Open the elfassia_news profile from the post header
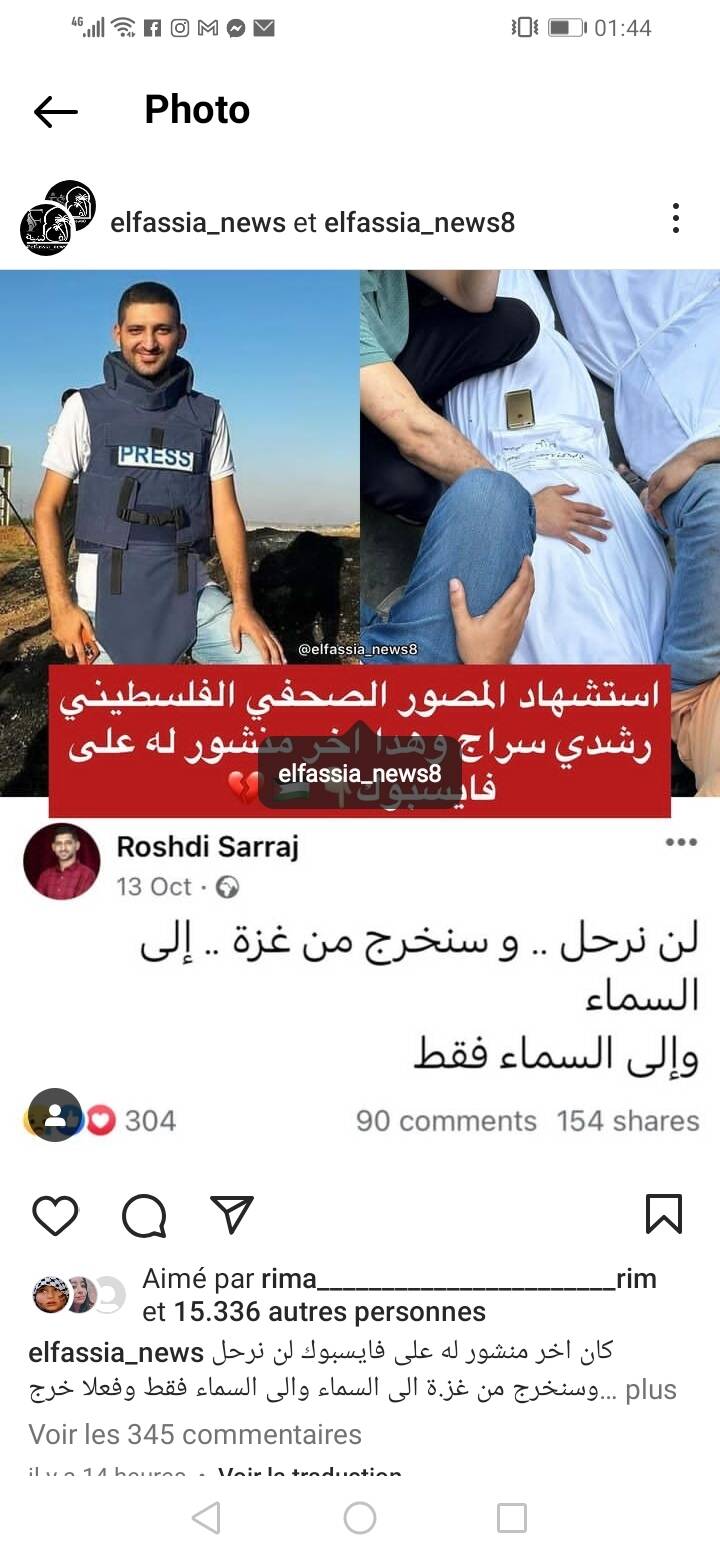Image resolution: width=720 pixels, height=1560 pixels. 198,222
